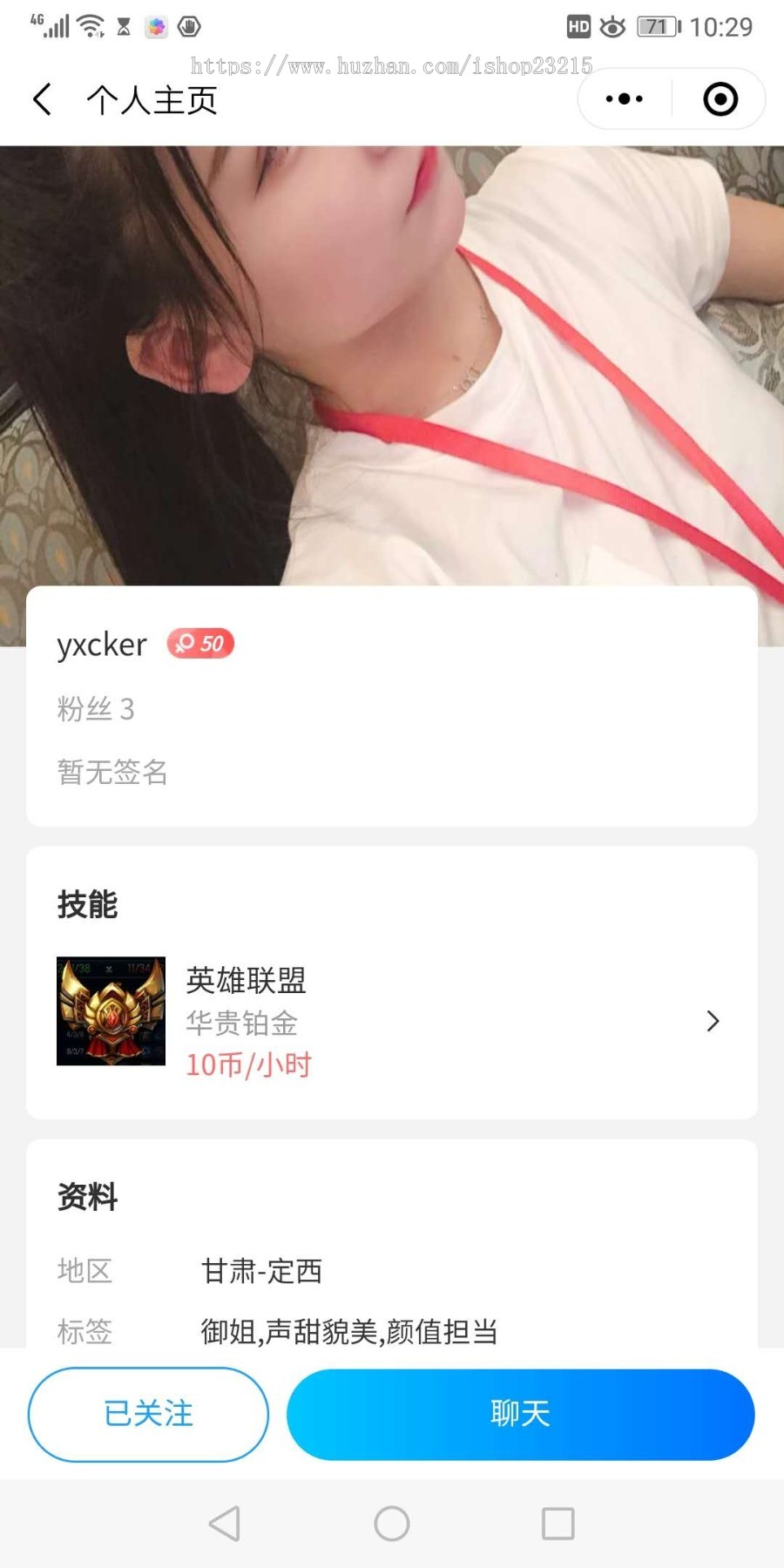Toggle 已关注 to unfollow this user
784x1568 pixels.
point(148,1415)
